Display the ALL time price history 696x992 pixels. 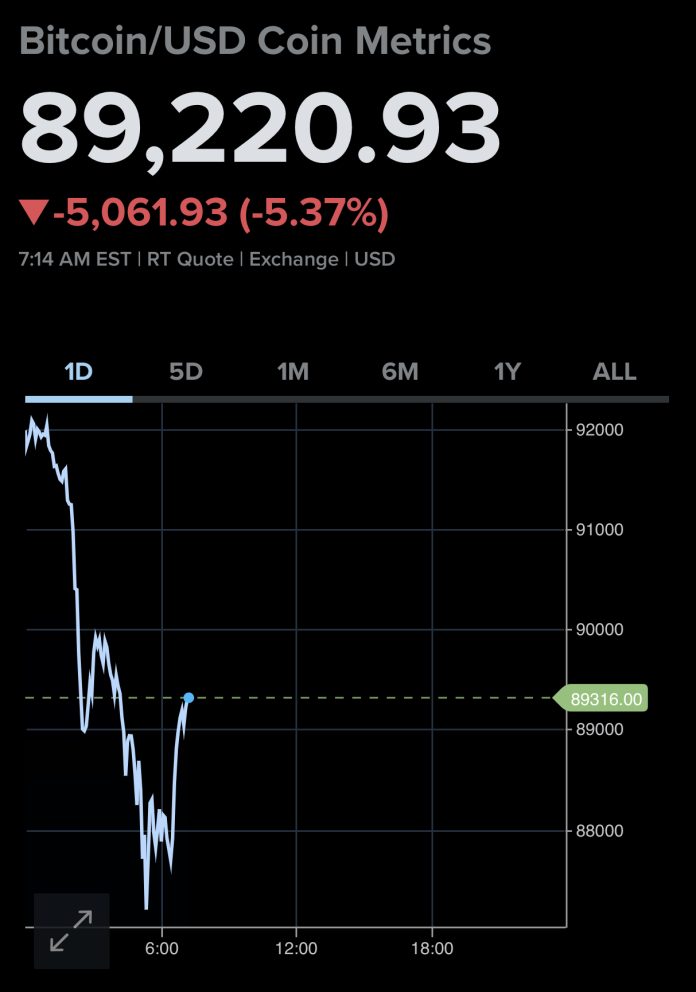tap(614, 372)
